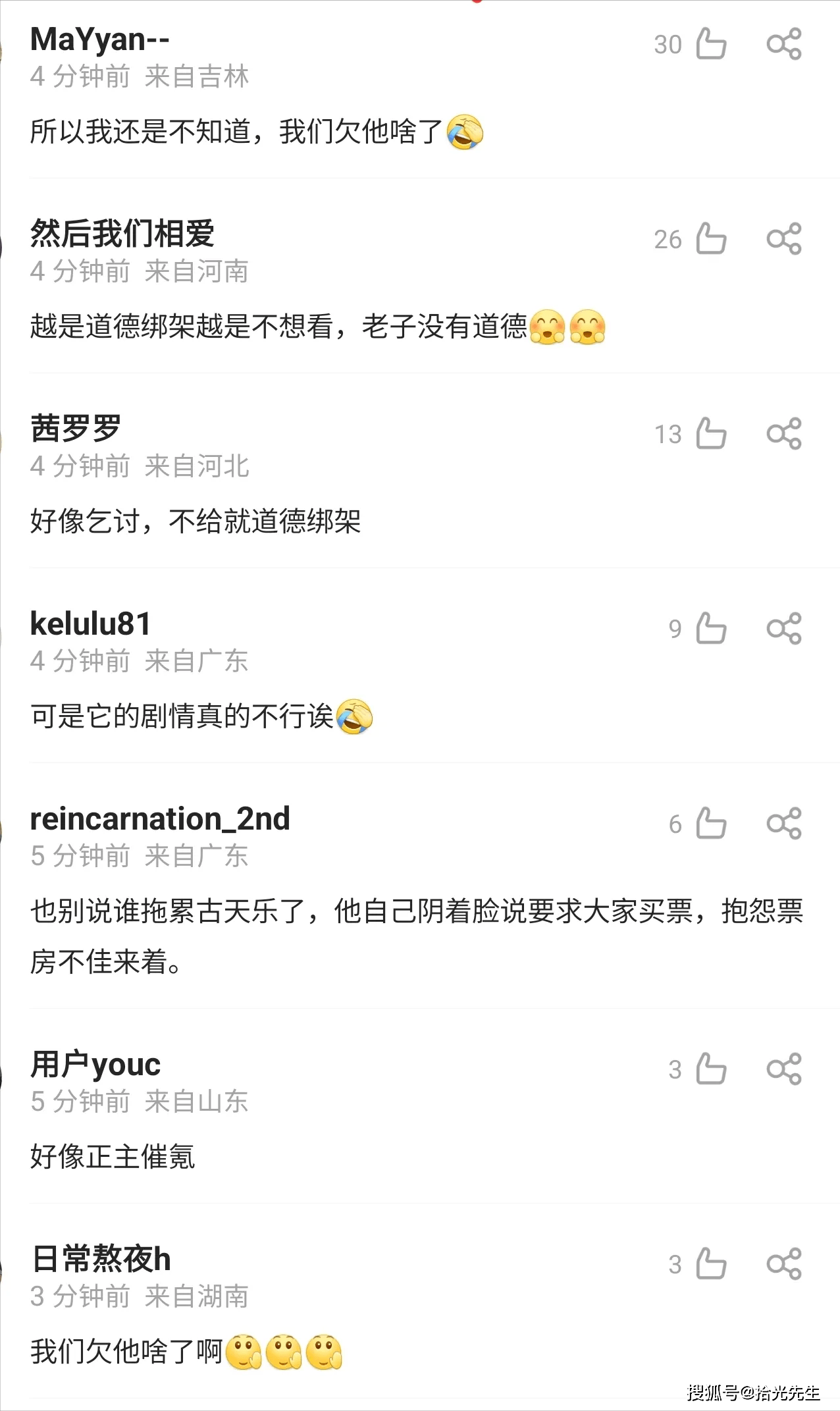Share reincarnation_2nd's comment
The height and width of the screenshot is (1411, 840).
(x=783, y=823)
